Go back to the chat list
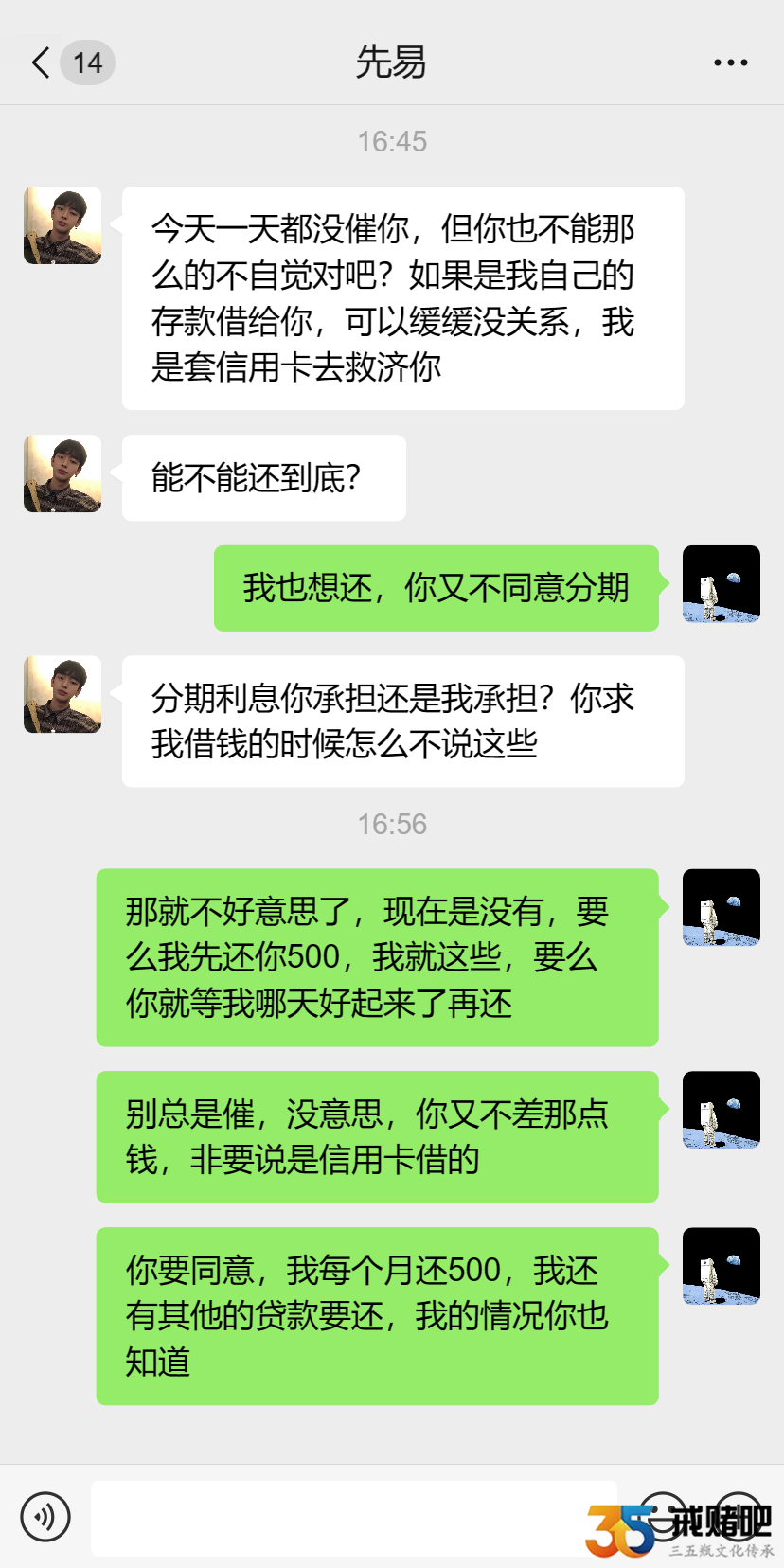 [x=42, y=62]
